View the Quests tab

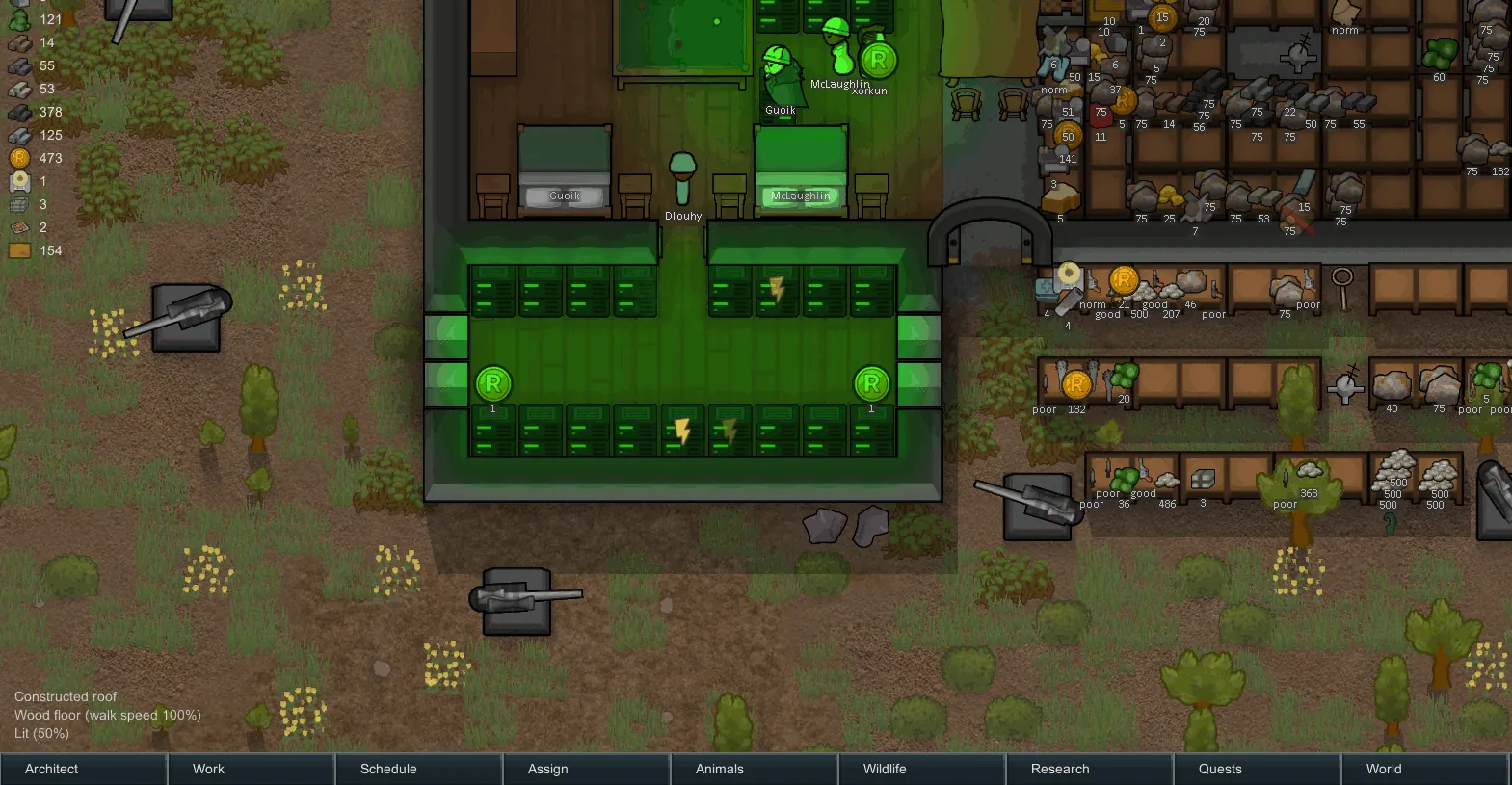[1257, 769]
